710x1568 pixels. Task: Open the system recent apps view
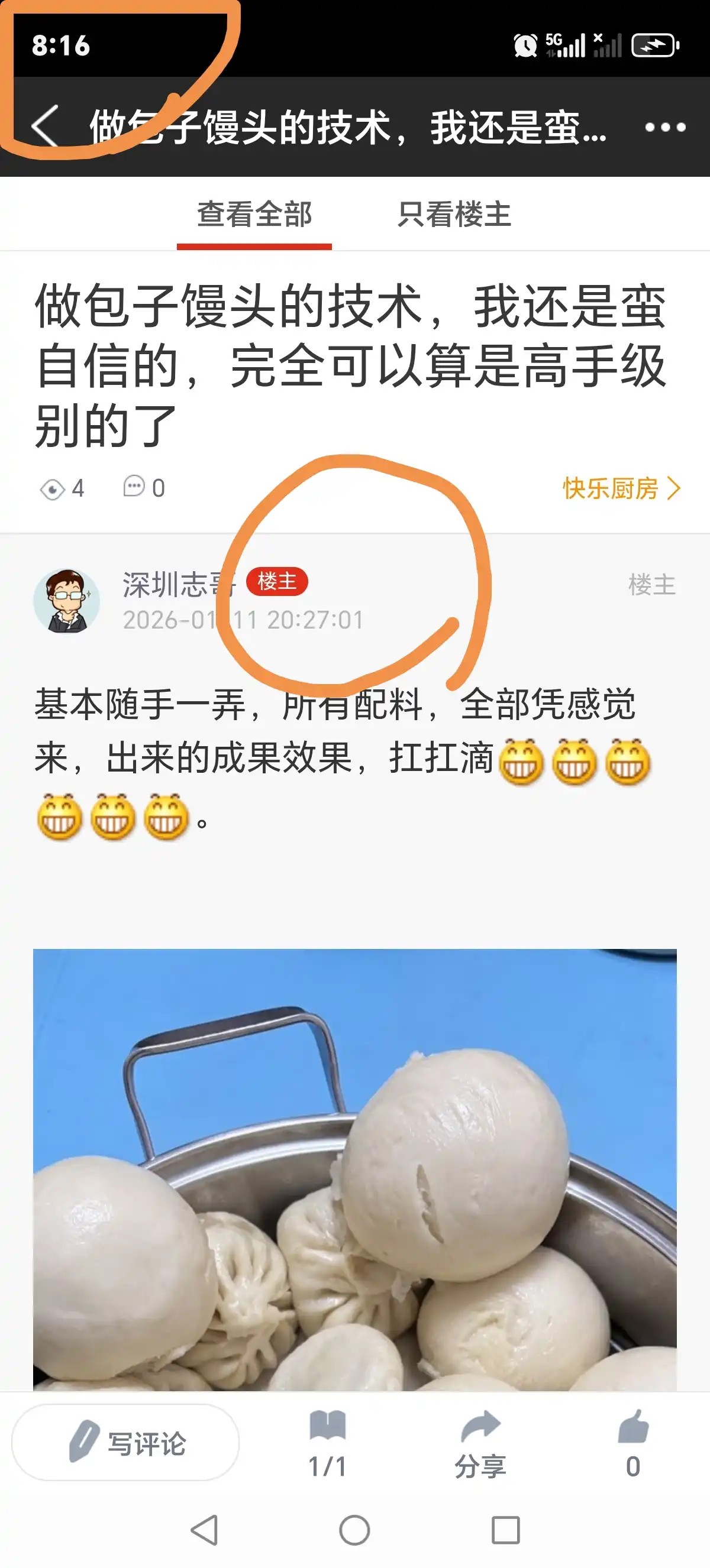coord(505,1530)
